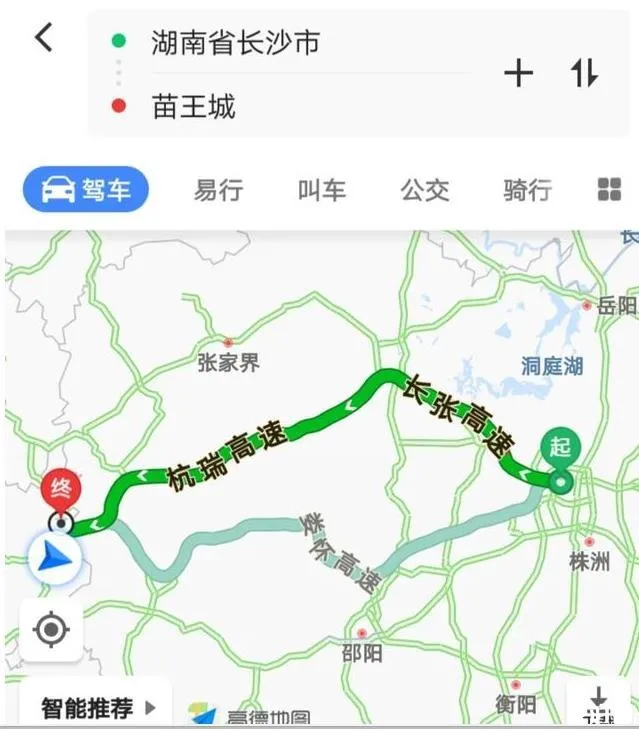Switch to the 易行 tab

tap(218, 190)
